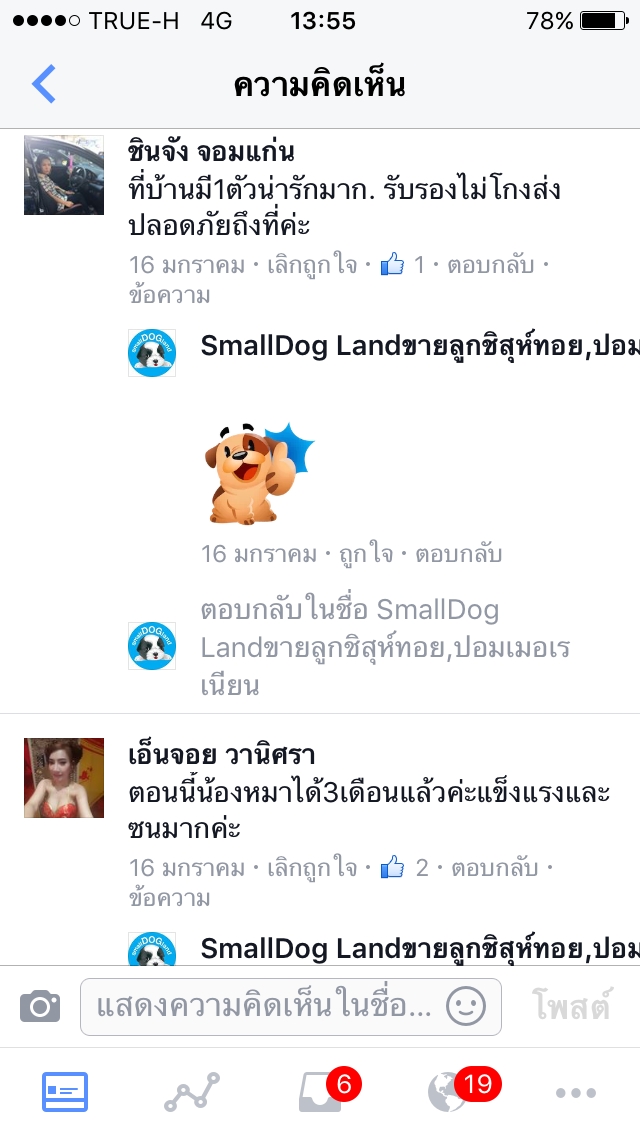Tap the โพสต์ button to post comment

(570, 1006)
